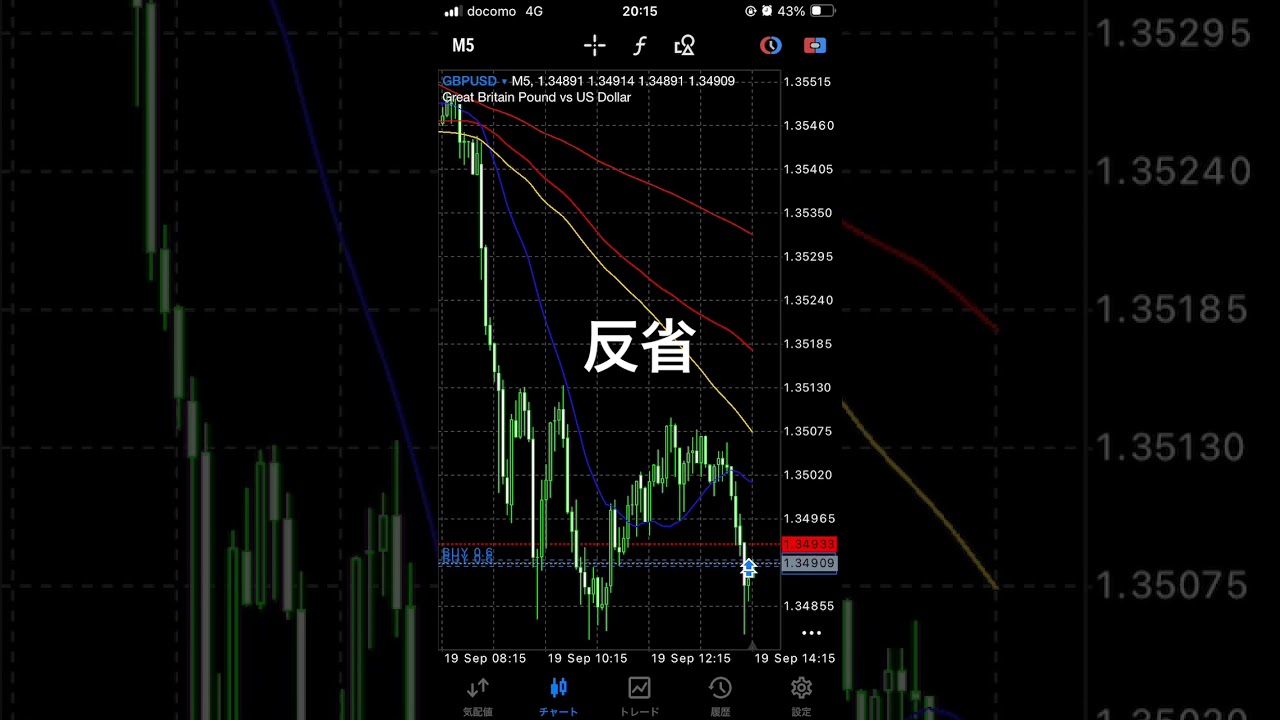Open the drawing objects tool
The width and height of the screenshot is (1280, 720).
click(684, 45)
